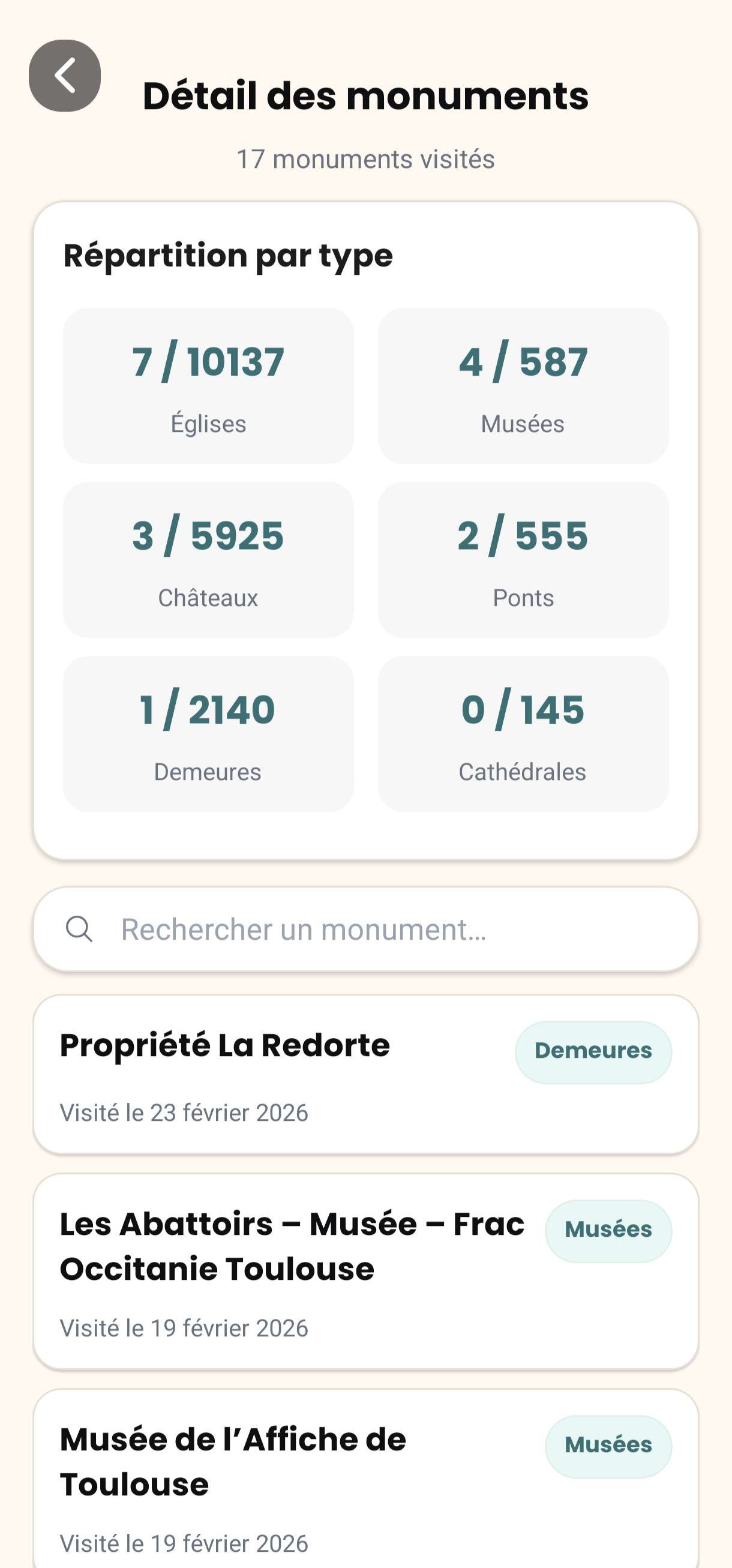The image size is (732, 1568).
Task: Select the Cathédrales statistics card
Action: 522,732
